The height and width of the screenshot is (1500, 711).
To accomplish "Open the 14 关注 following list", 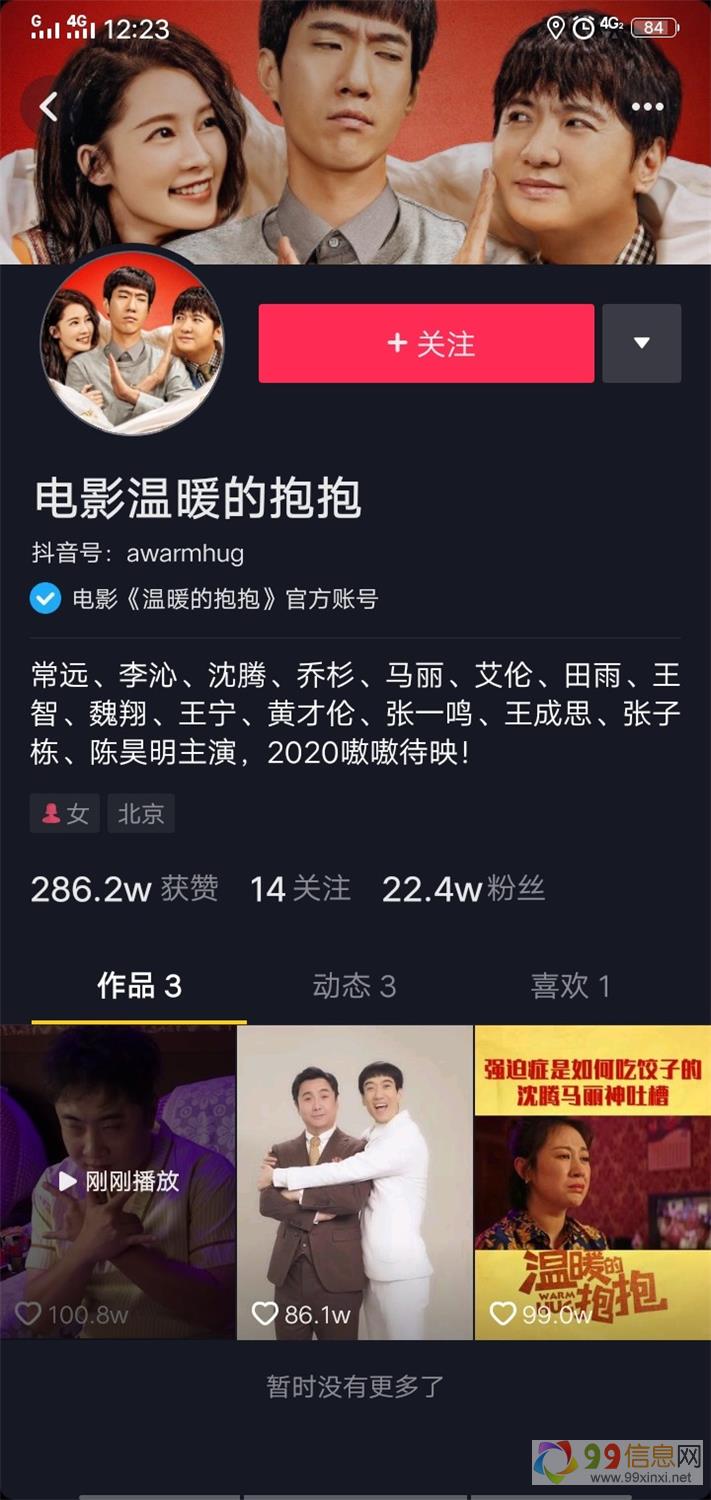I will [300, 889].
